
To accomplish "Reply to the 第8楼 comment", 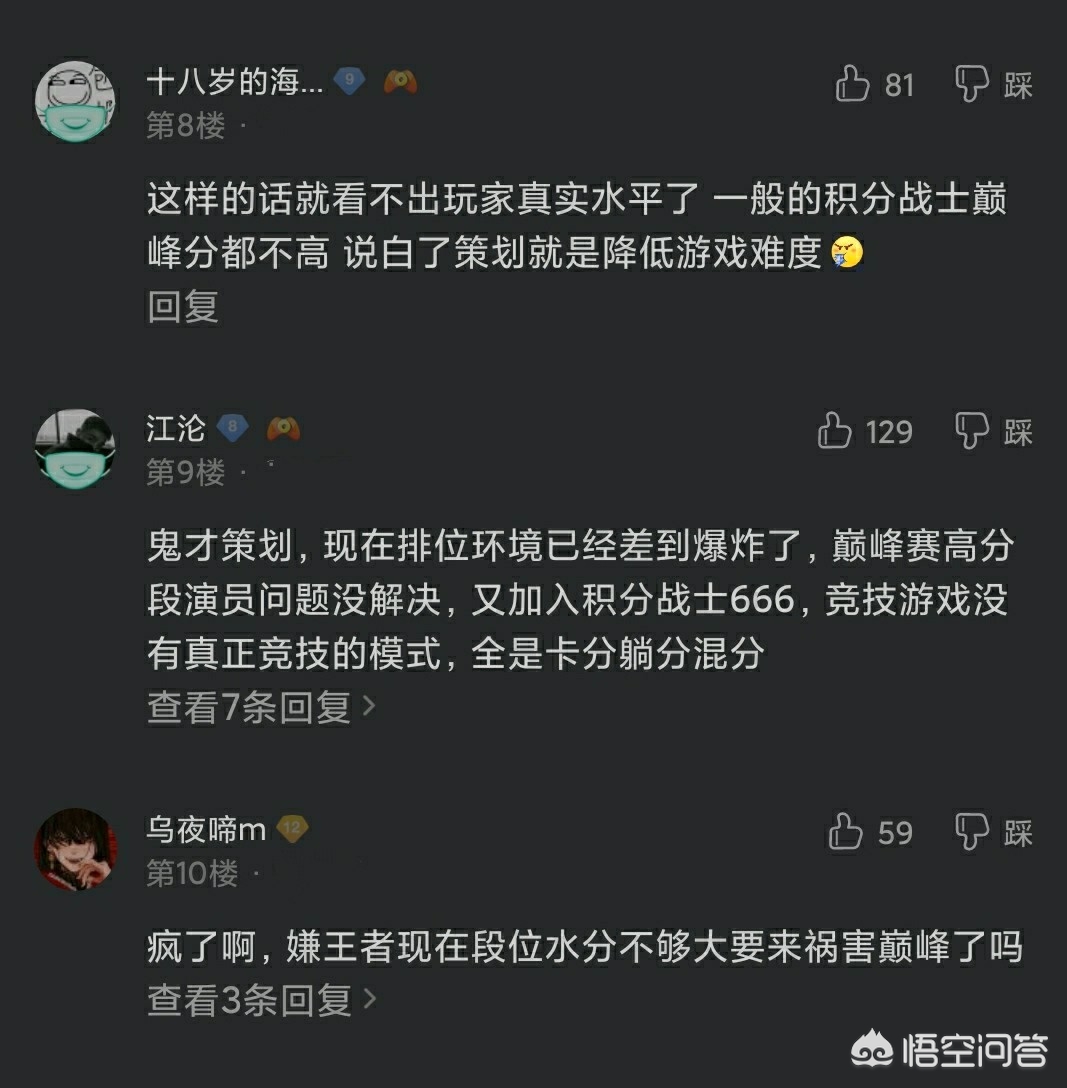I will 182,307.
